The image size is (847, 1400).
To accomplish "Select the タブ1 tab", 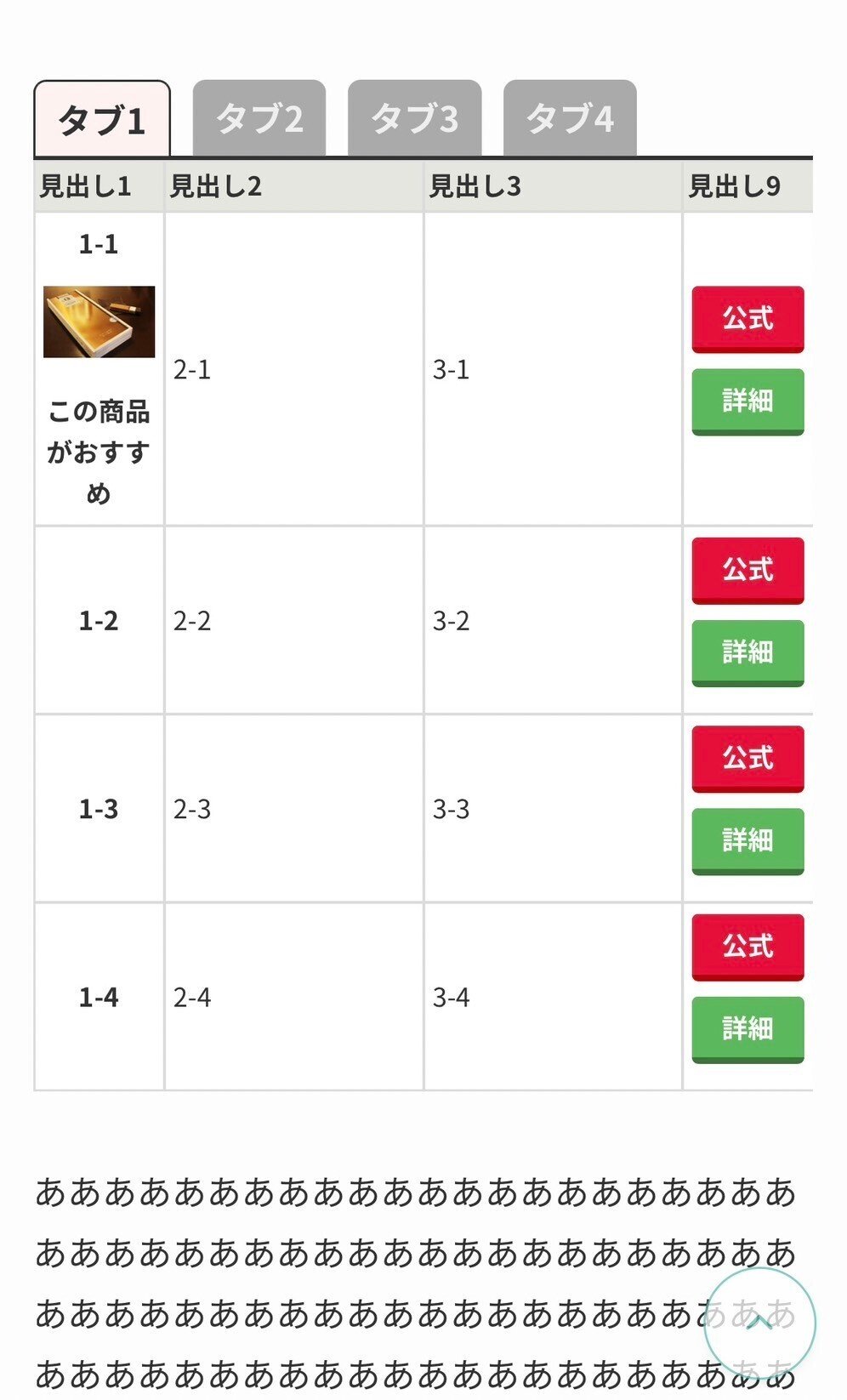I will (102, 120).
